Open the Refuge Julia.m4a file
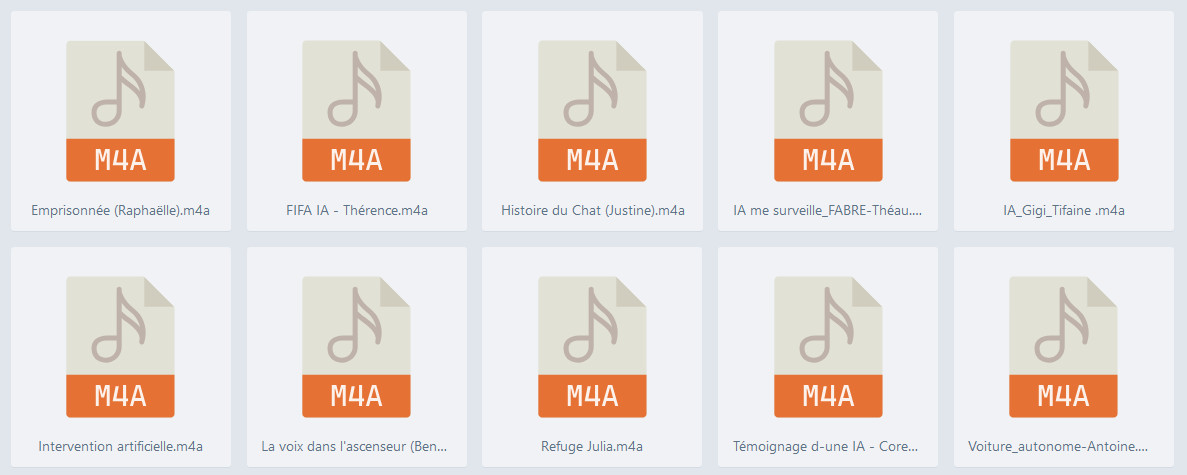Viewport: 1187px width, 475px height. click(593, 357)
